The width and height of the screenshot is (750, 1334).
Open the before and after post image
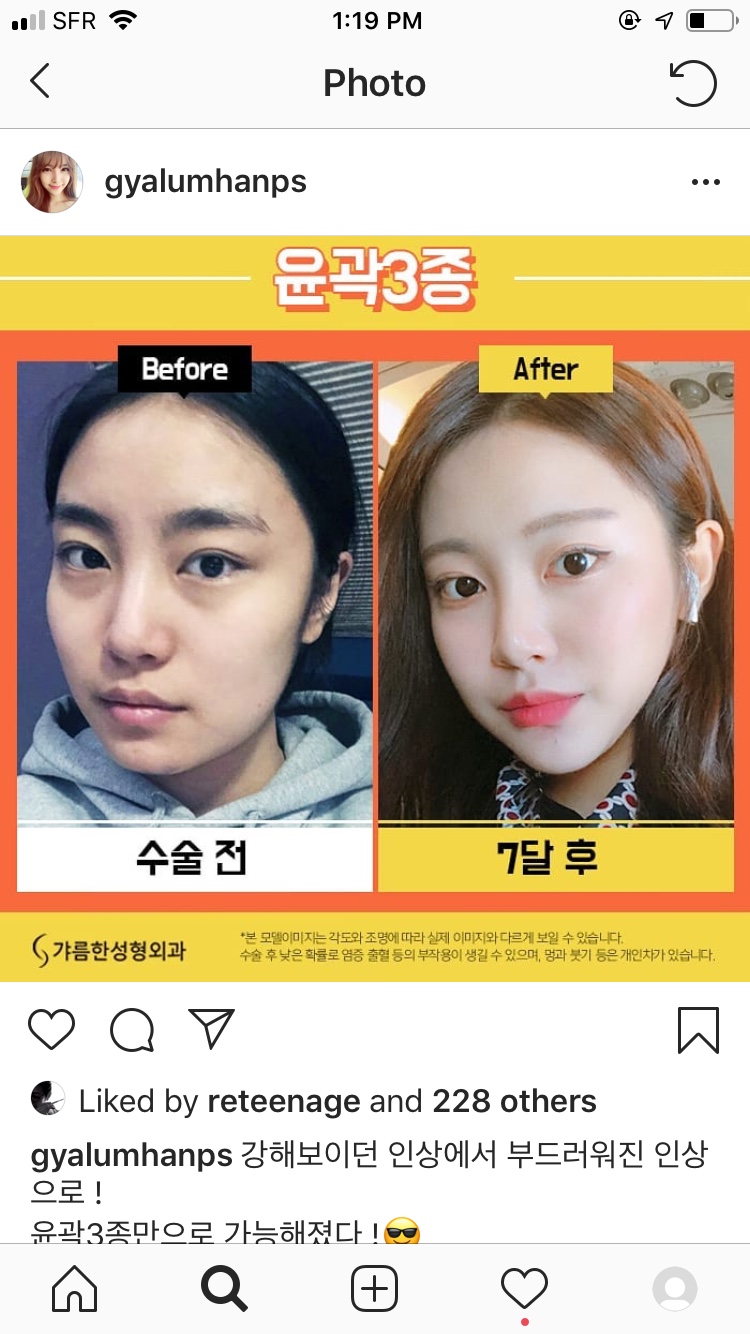375,608
